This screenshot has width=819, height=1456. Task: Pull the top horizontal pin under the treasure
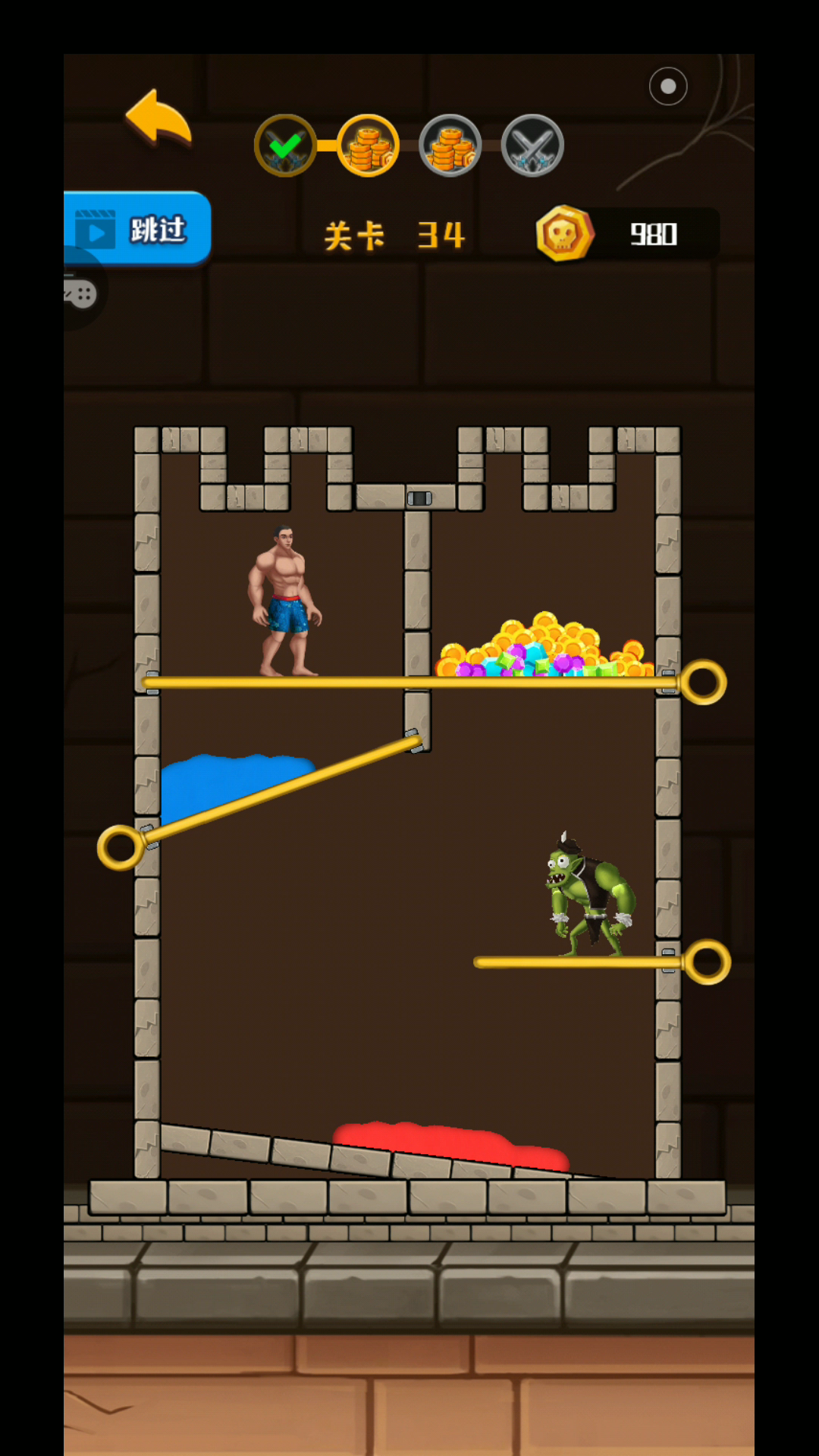tap(704, 682)
